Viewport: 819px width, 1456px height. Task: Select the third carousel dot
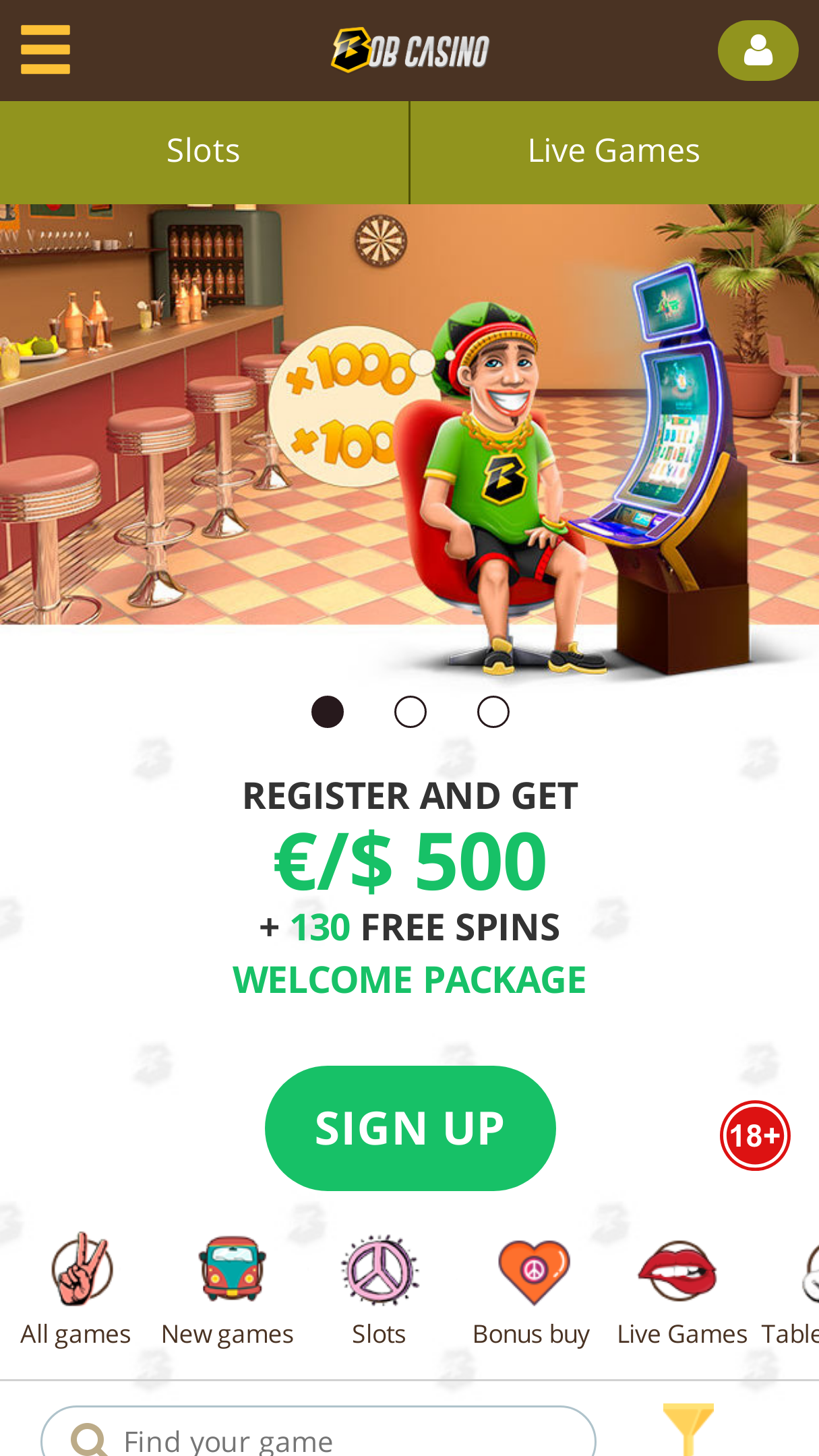[493, 712]
